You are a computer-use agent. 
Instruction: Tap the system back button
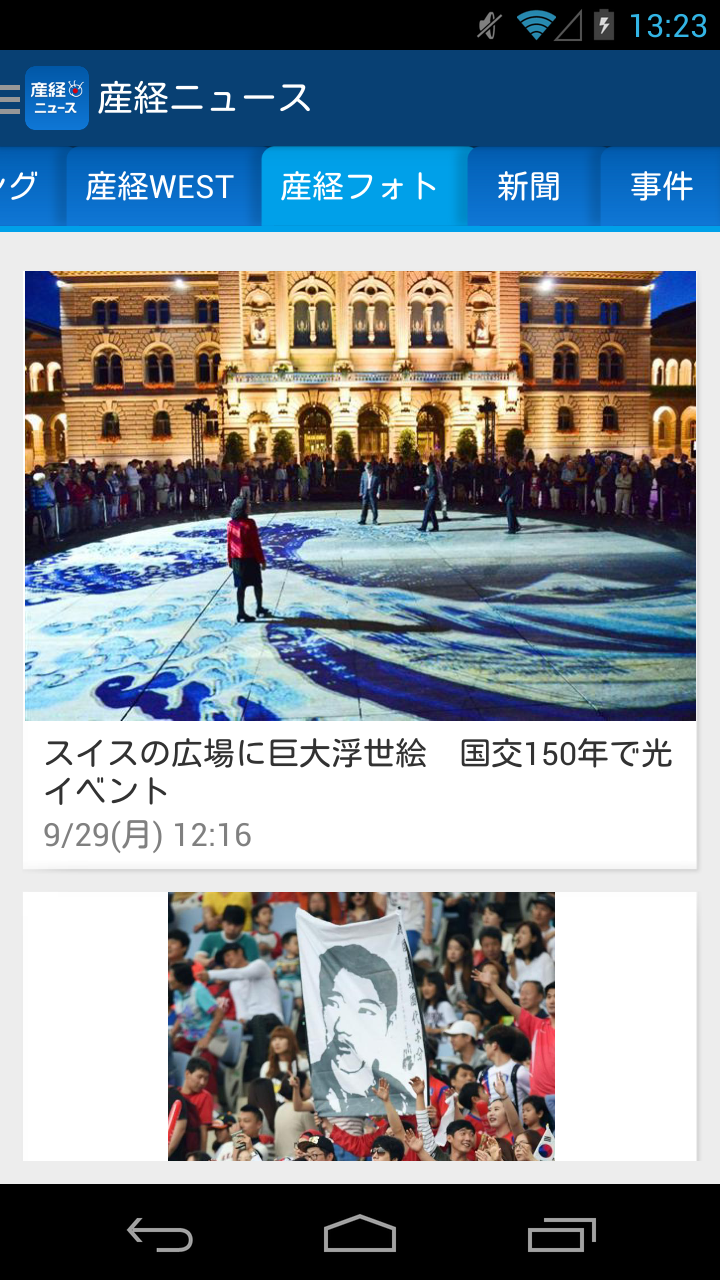point(160,1234)
